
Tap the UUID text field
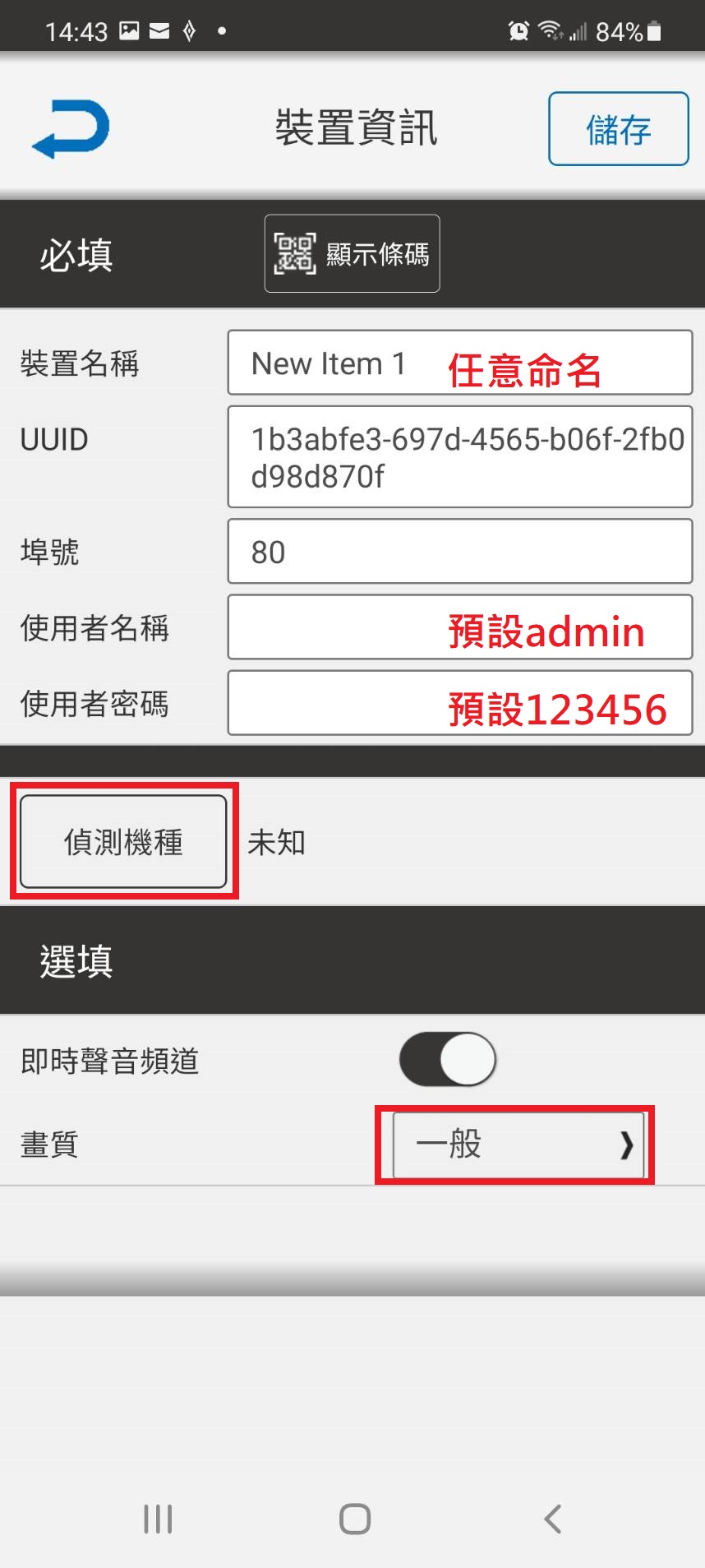click(460, 457)
